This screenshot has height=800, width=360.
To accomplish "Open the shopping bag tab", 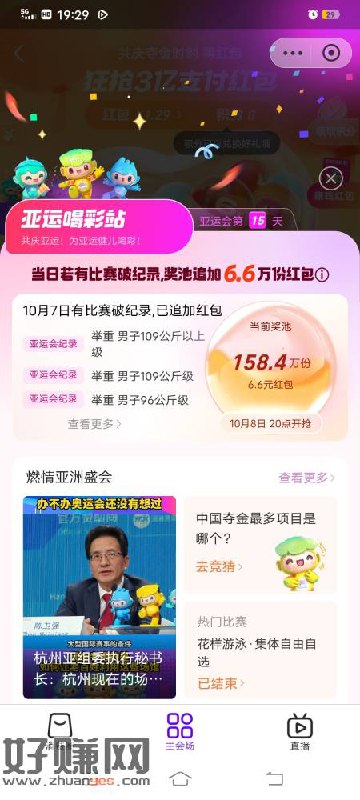I will click(60, 731).
